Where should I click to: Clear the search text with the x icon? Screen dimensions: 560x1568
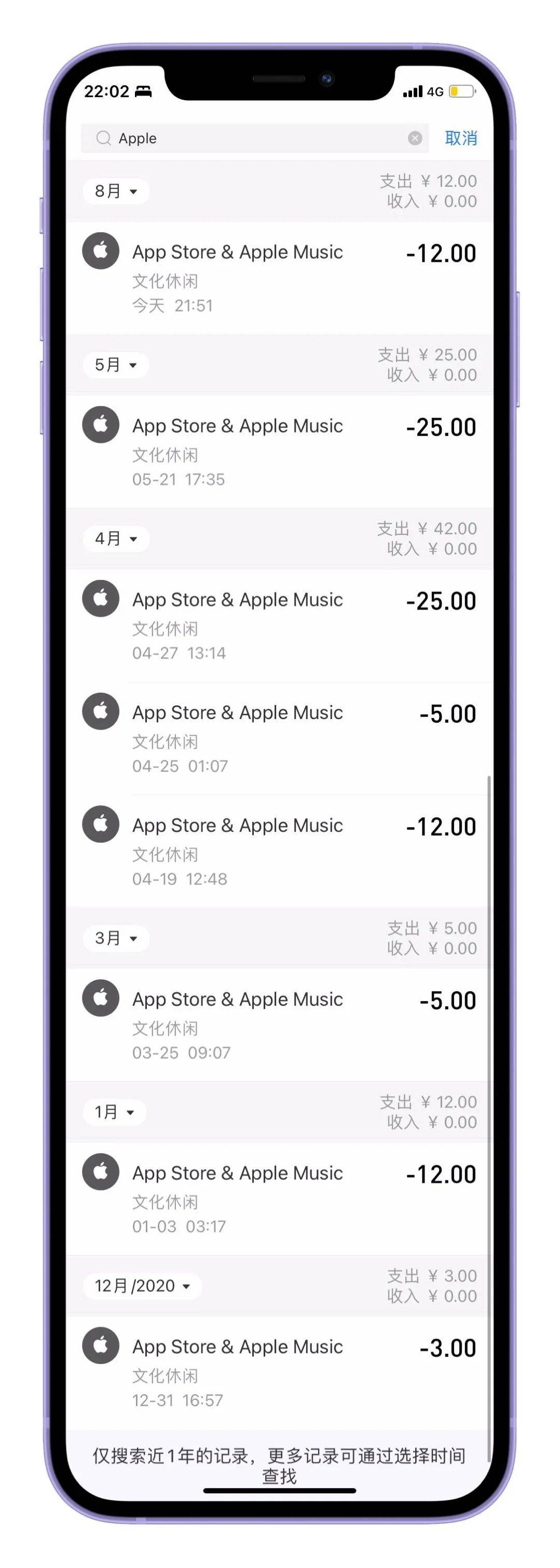pyautogui.click(x=415, y=138)
